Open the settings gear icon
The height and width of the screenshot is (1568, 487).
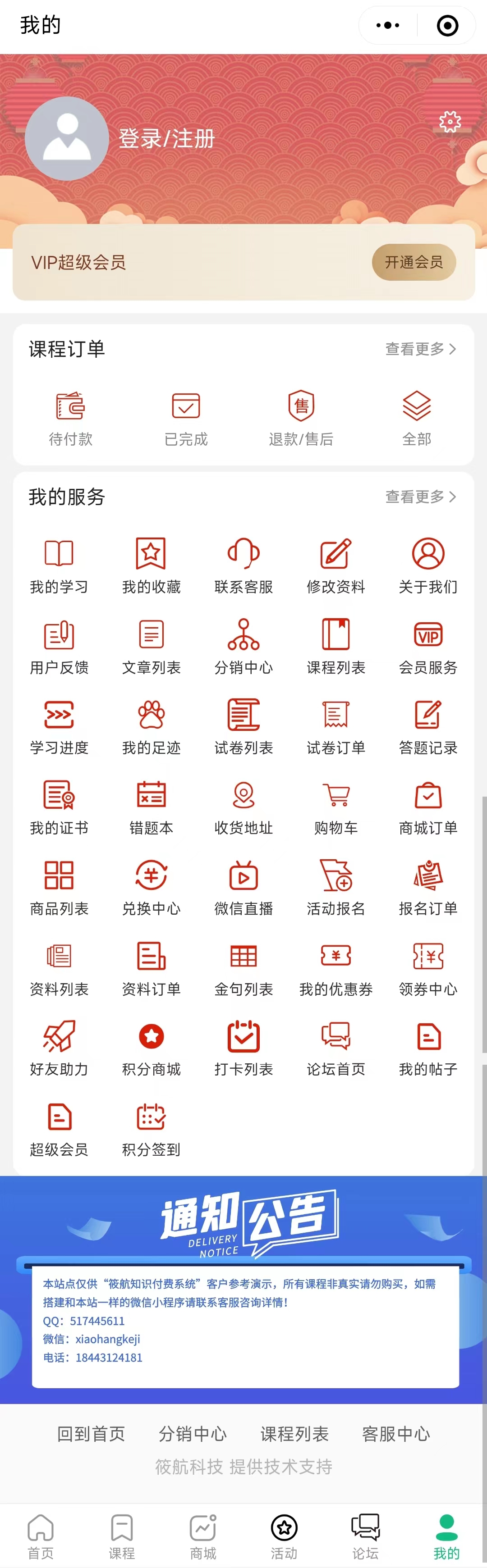click(x=450, y=122)
